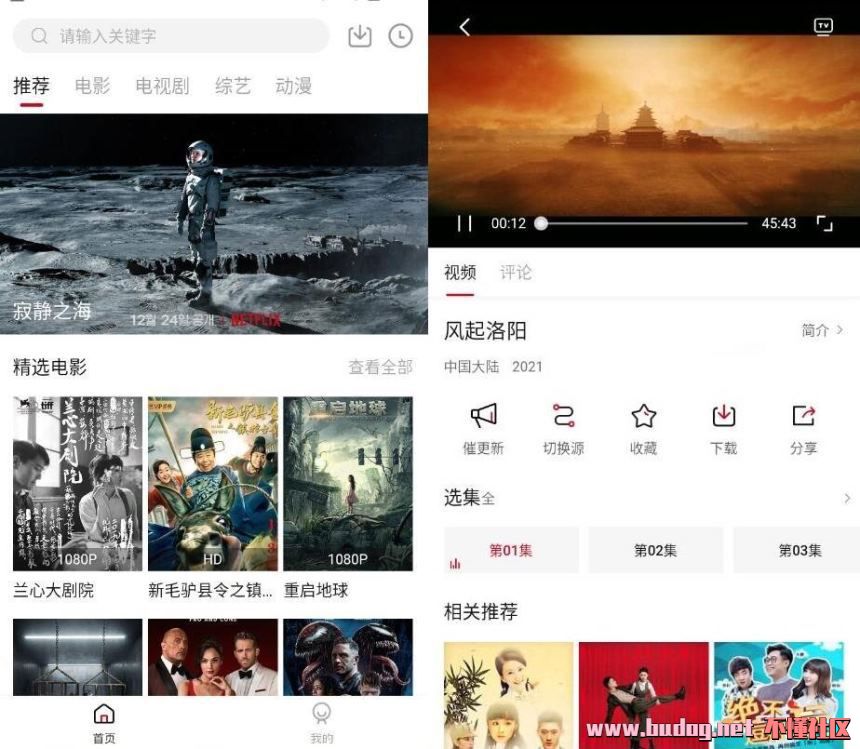This screenshot has height=749, width=860.
Task: Tap 切换源 to switch source
Action: 563,428
